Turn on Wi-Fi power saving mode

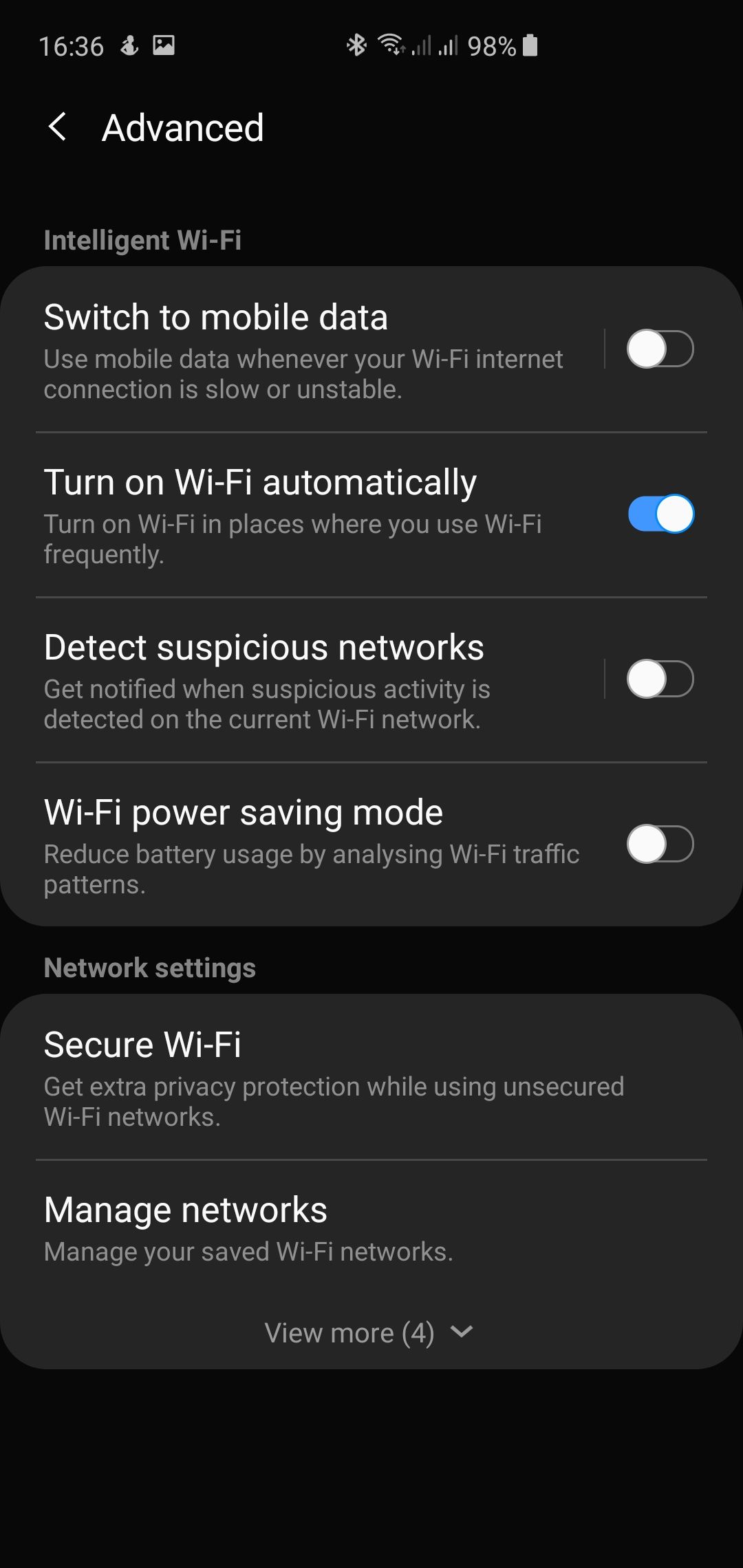[660, 844]
